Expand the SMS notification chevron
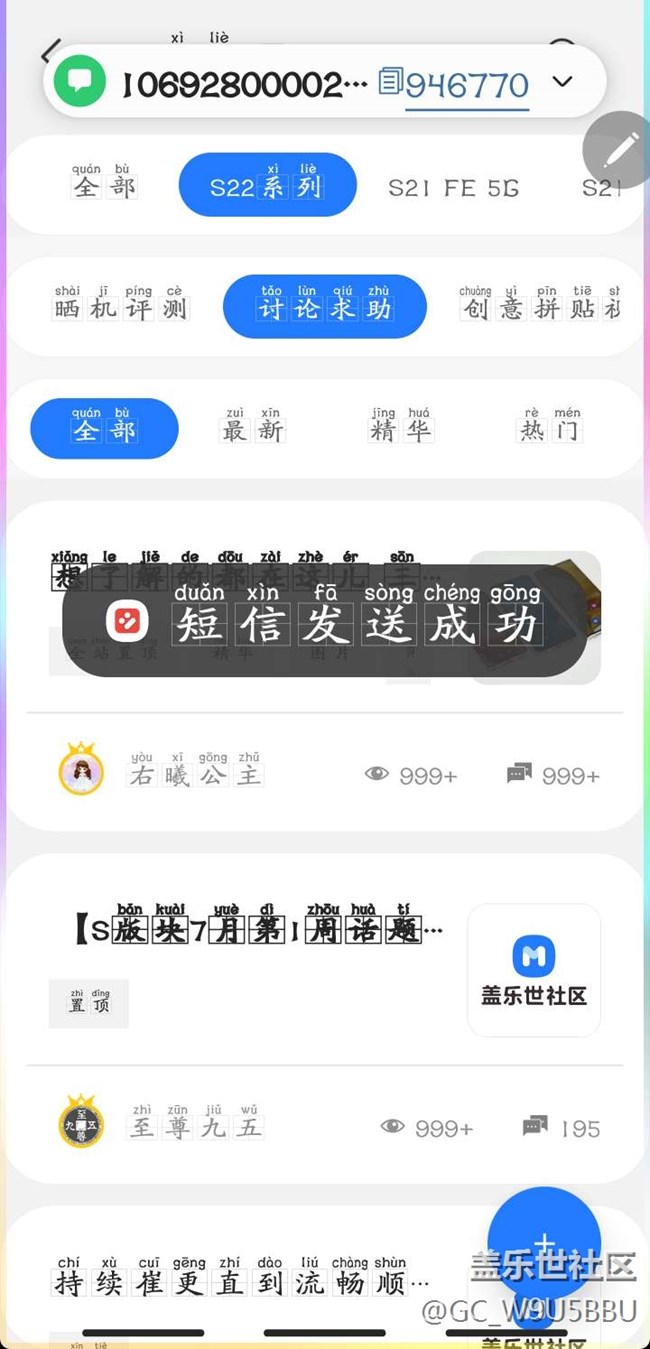This screenshot has height=1349, width=650. [x=563, y=82]
